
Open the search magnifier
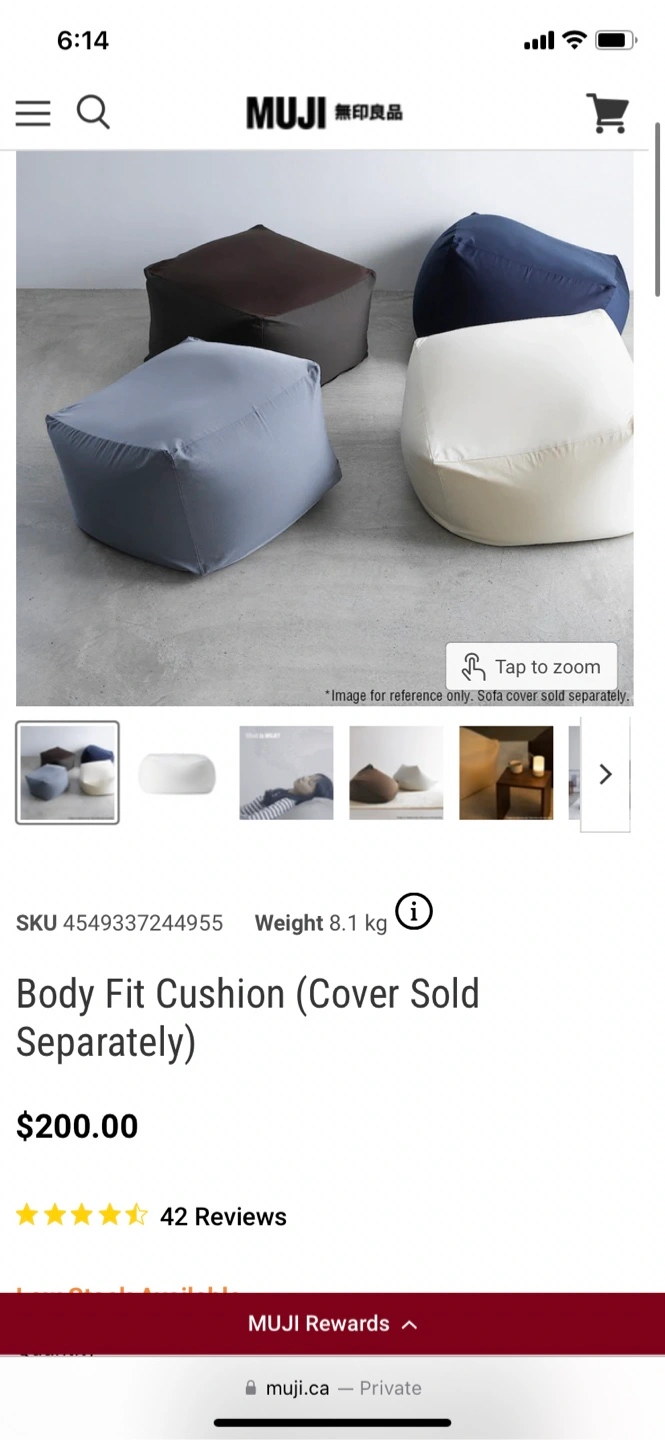pos(93,113)
